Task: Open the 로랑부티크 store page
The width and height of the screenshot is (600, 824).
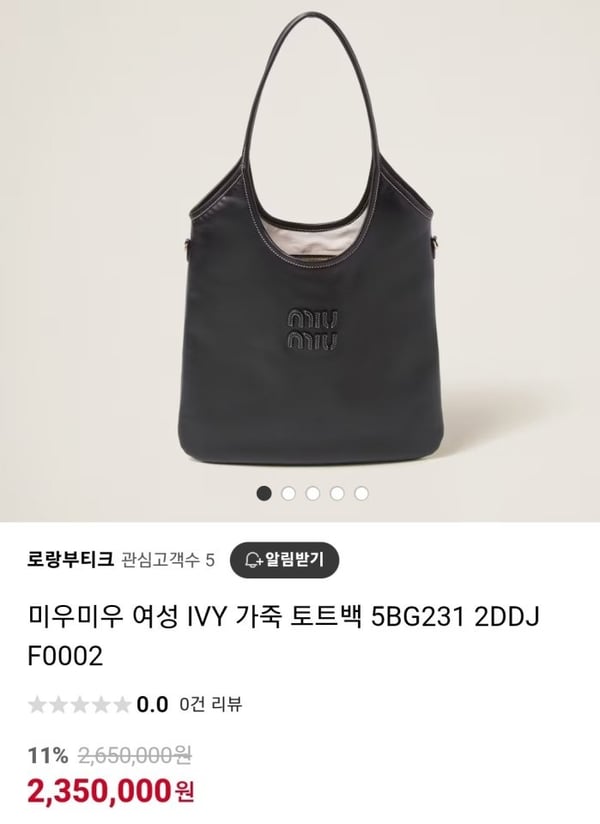Action: [70, 560]
